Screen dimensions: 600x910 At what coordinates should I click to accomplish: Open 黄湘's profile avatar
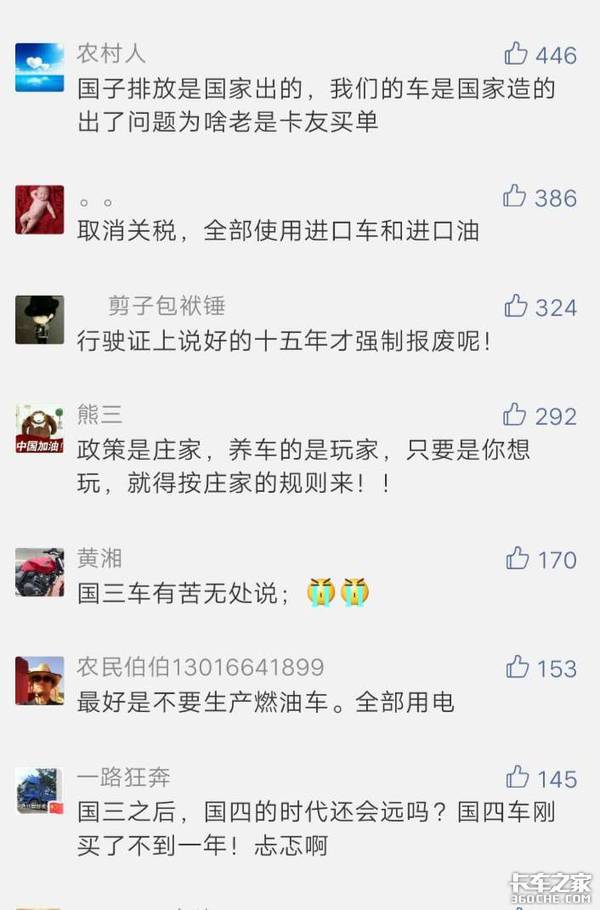tap(40, 573)
